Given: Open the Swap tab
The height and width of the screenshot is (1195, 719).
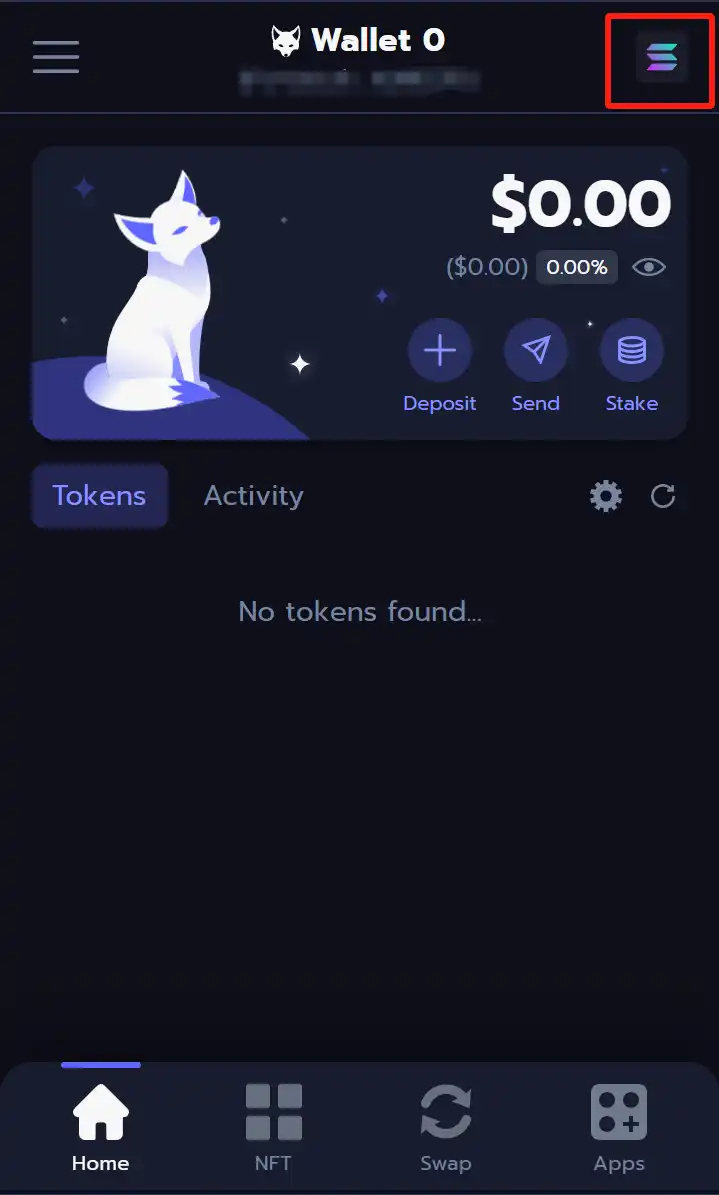Looking at the screenshot, I should 446,1128.
